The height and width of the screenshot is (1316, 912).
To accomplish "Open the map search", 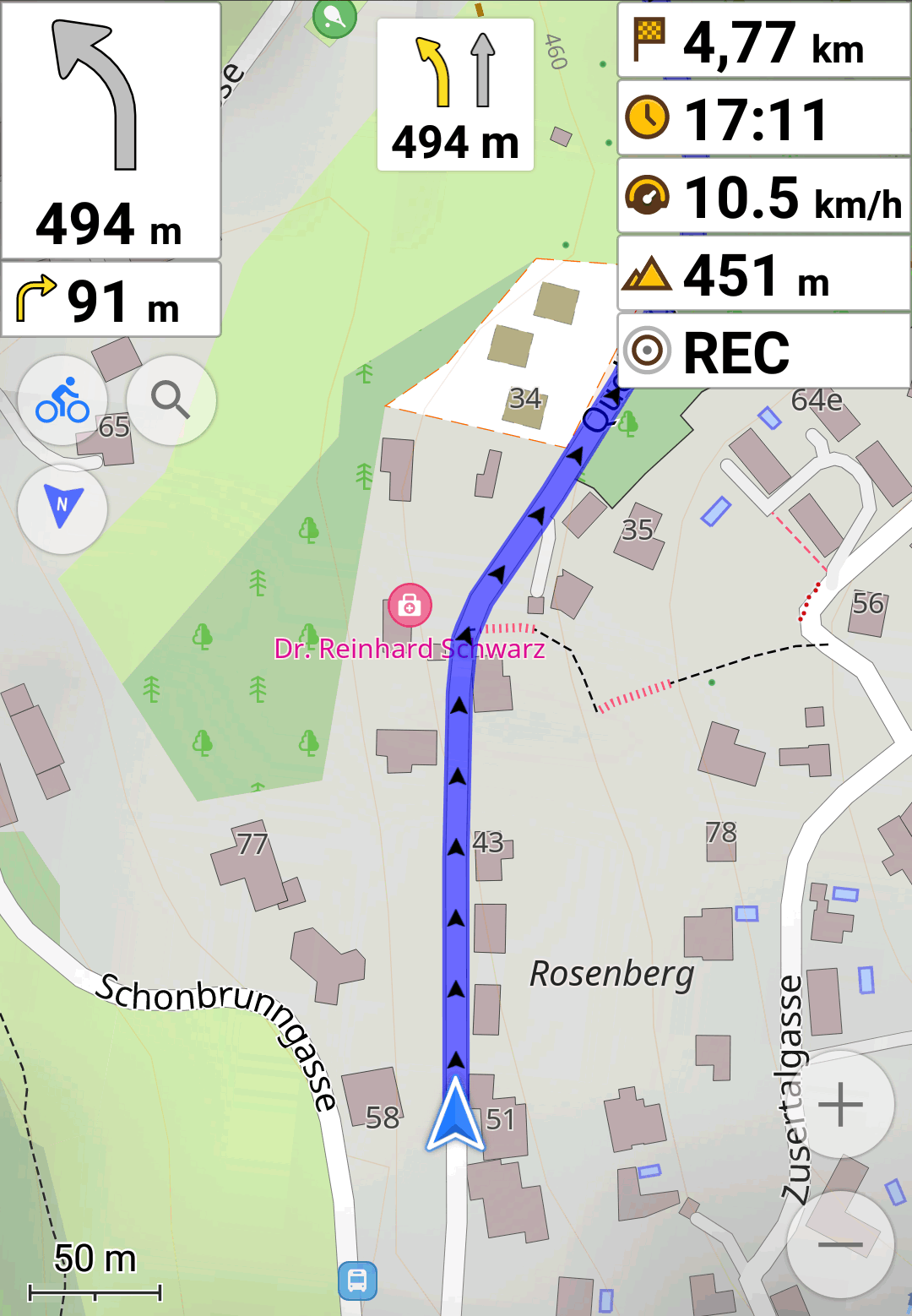I will click(171, 400).
